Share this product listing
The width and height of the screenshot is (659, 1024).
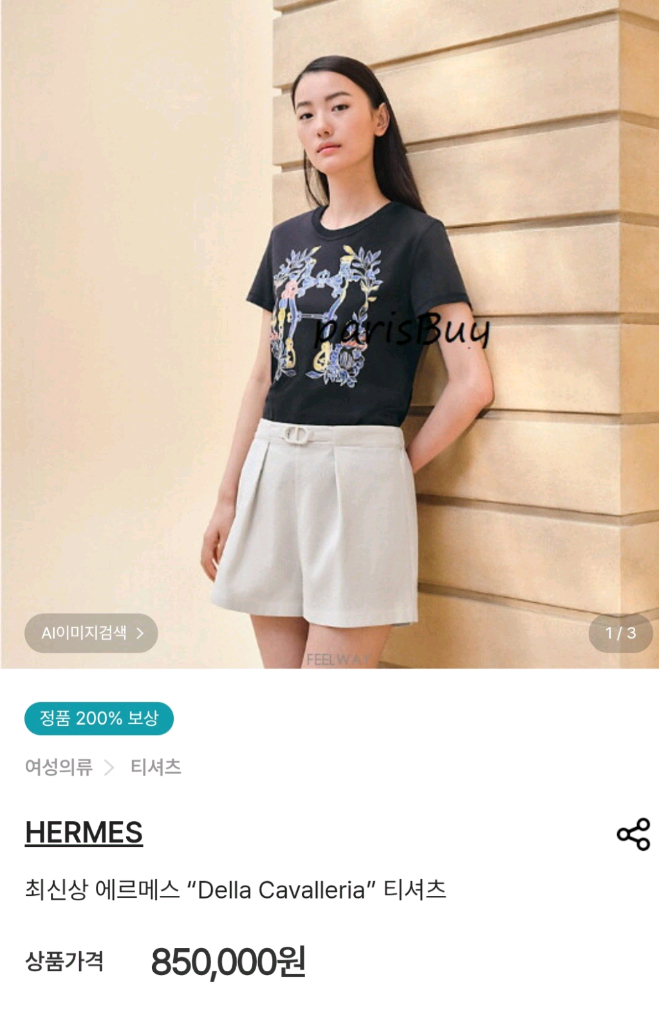click(x=633, y=834)
